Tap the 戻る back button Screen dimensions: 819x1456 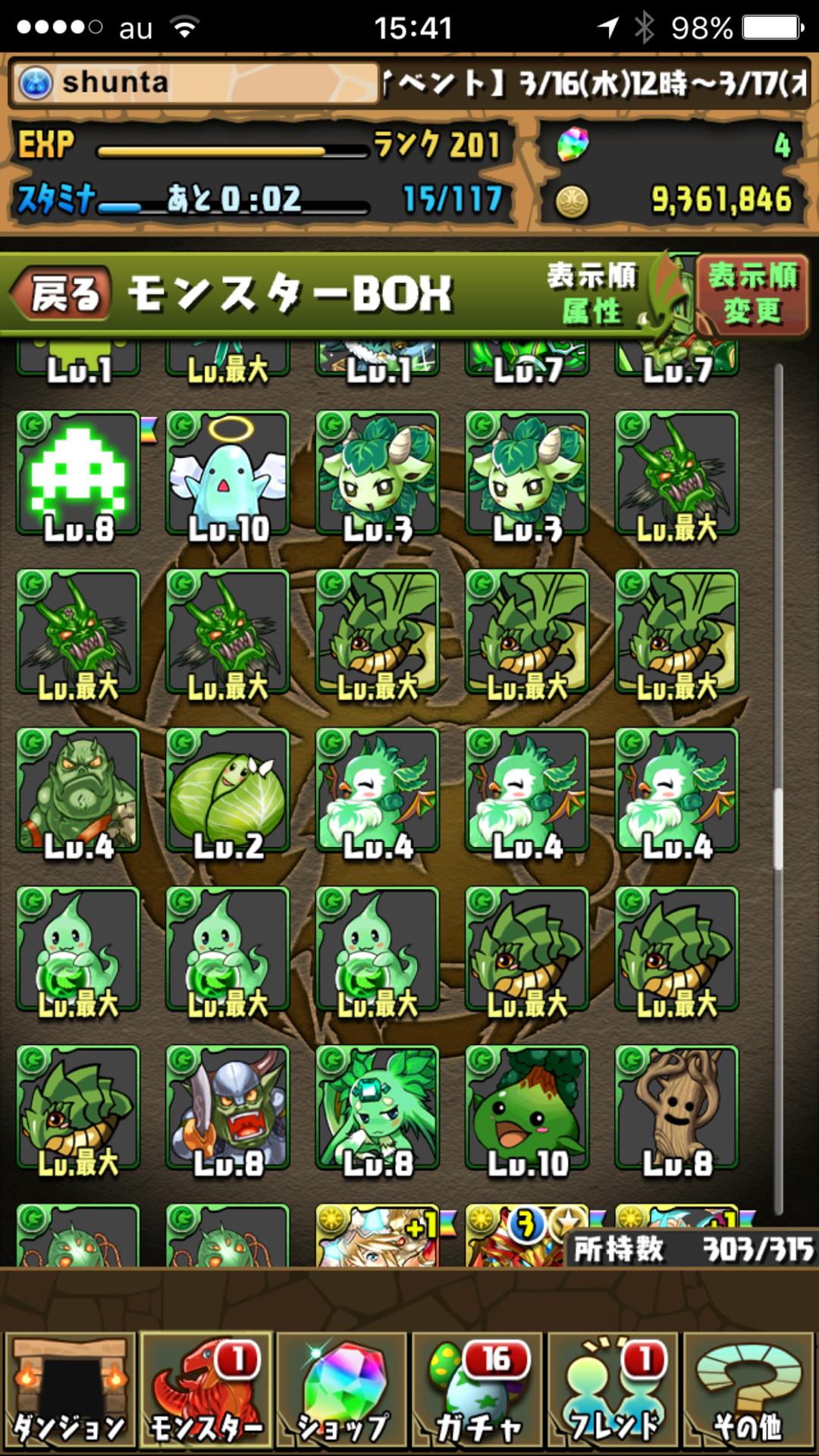(x=62, y=293)
